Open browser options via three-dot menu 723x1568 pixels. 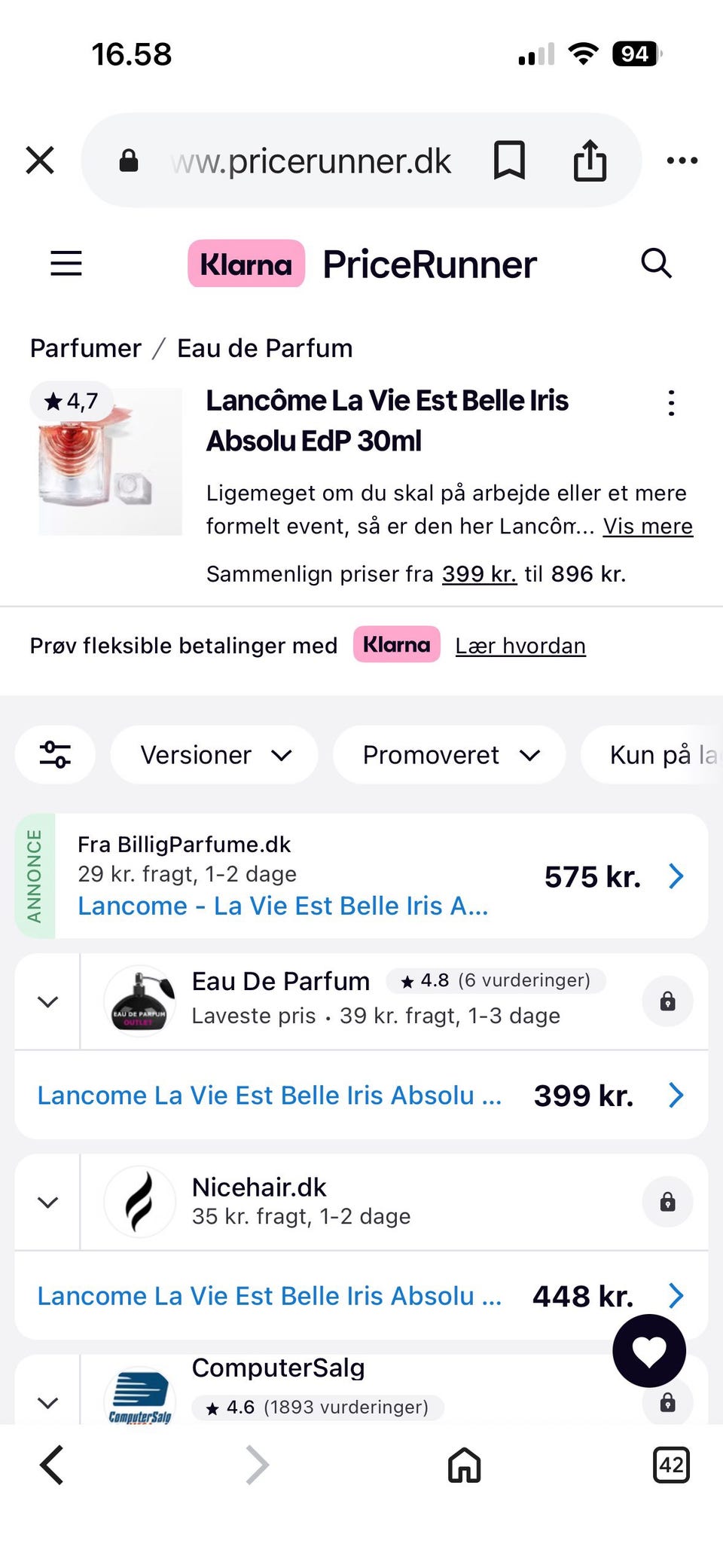click(682, 160)
